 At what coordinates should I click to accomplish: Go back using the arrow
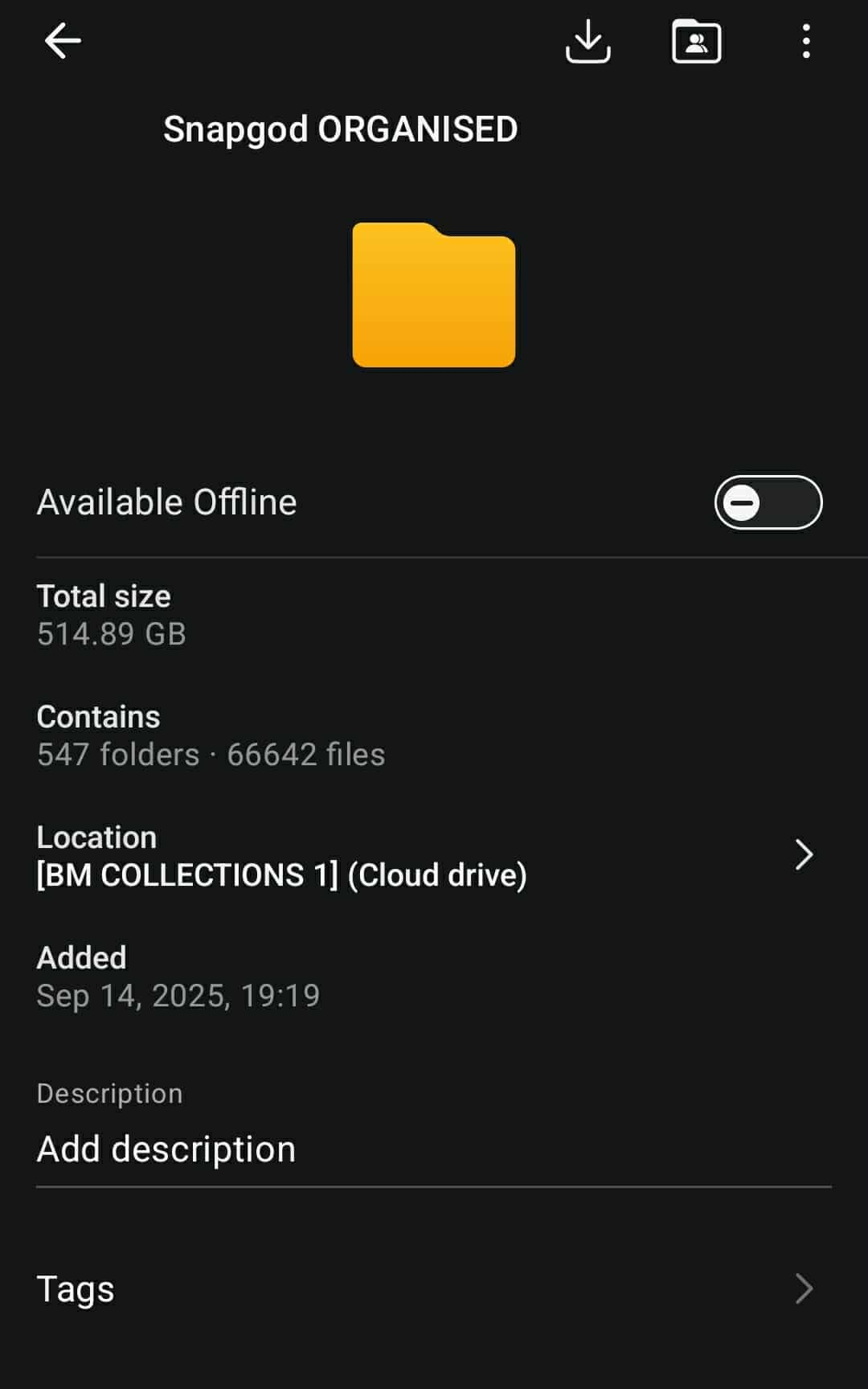pyautogui.click(x=63, y=41)
